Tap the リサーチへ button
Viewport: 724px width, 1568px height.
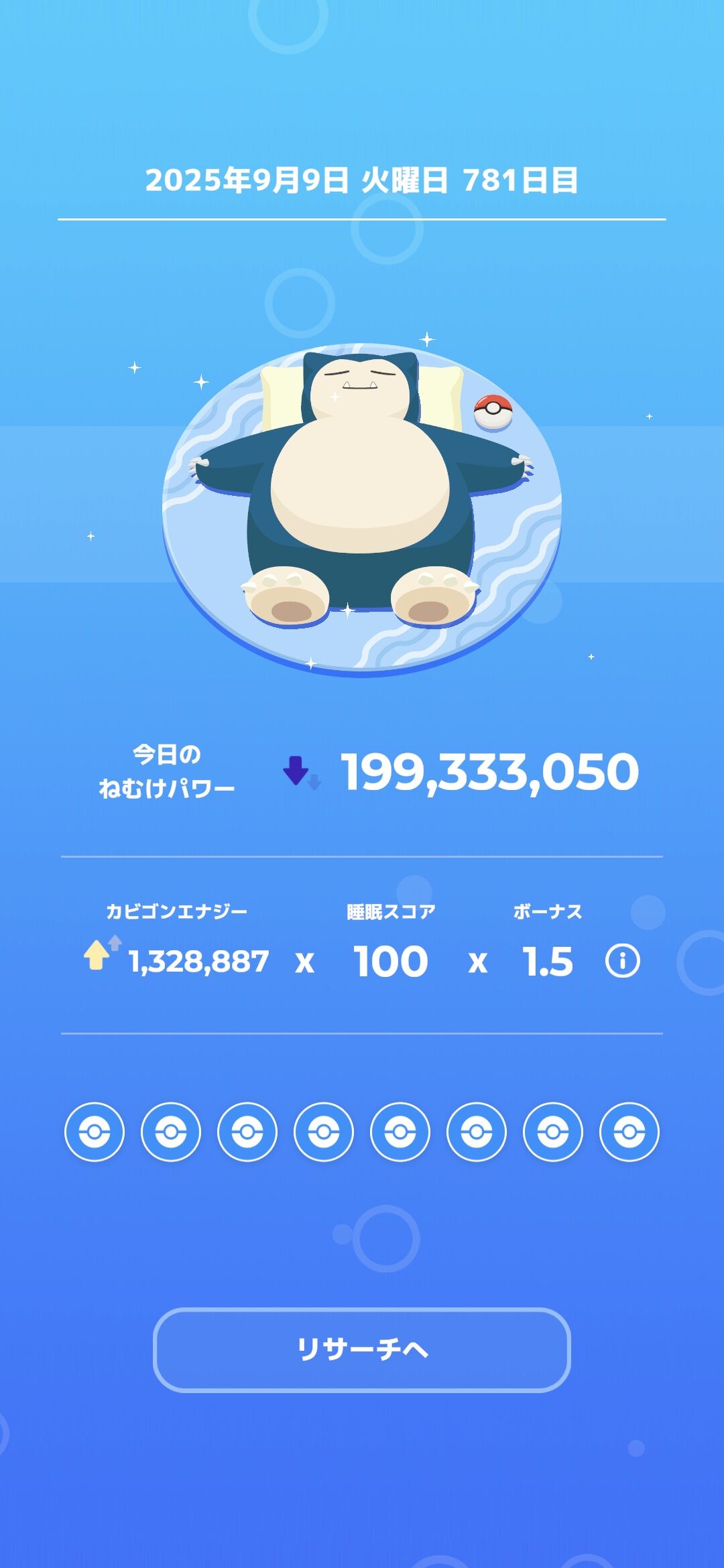[362, 1350]
